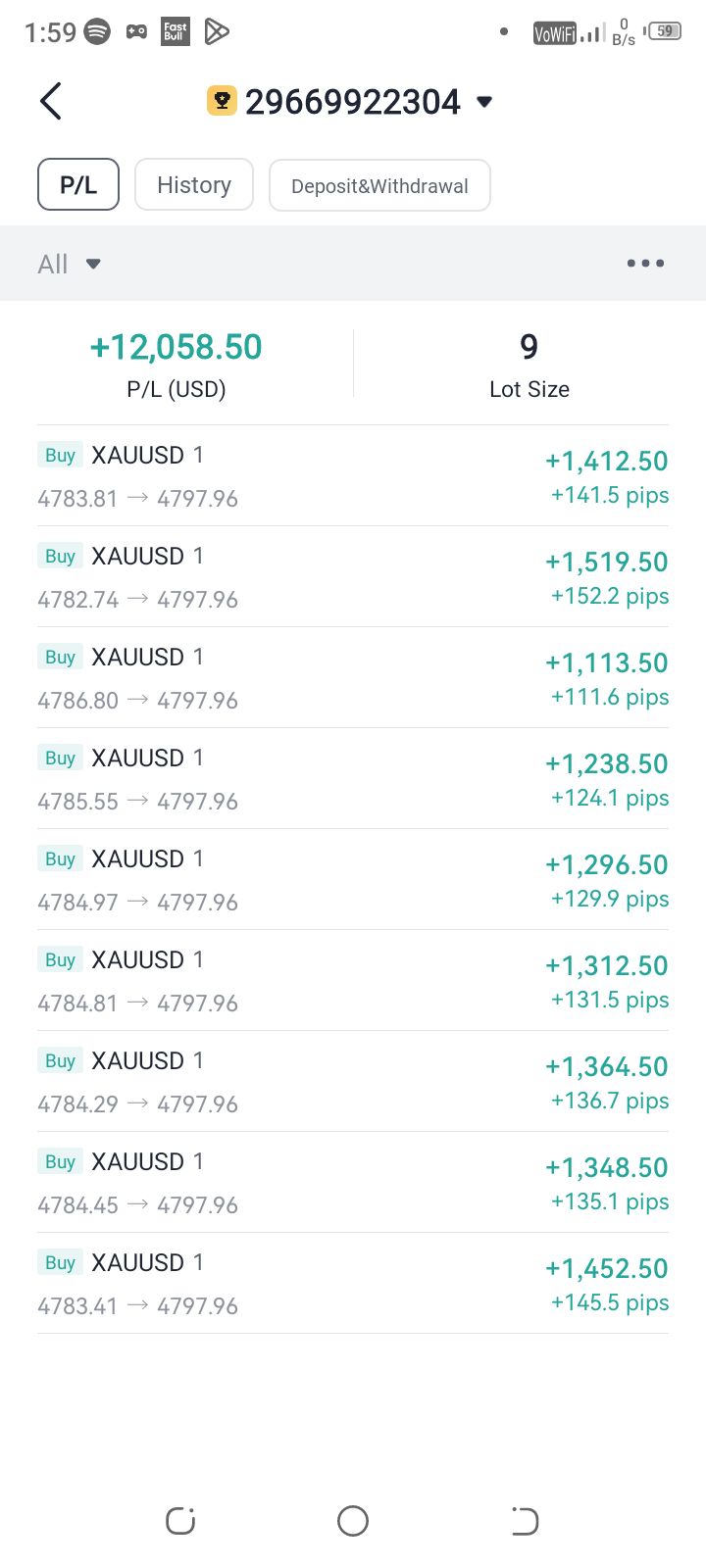Open the trade entered at 4784.97
This screenshot has width=706, height=1568.
pos(353,880)
